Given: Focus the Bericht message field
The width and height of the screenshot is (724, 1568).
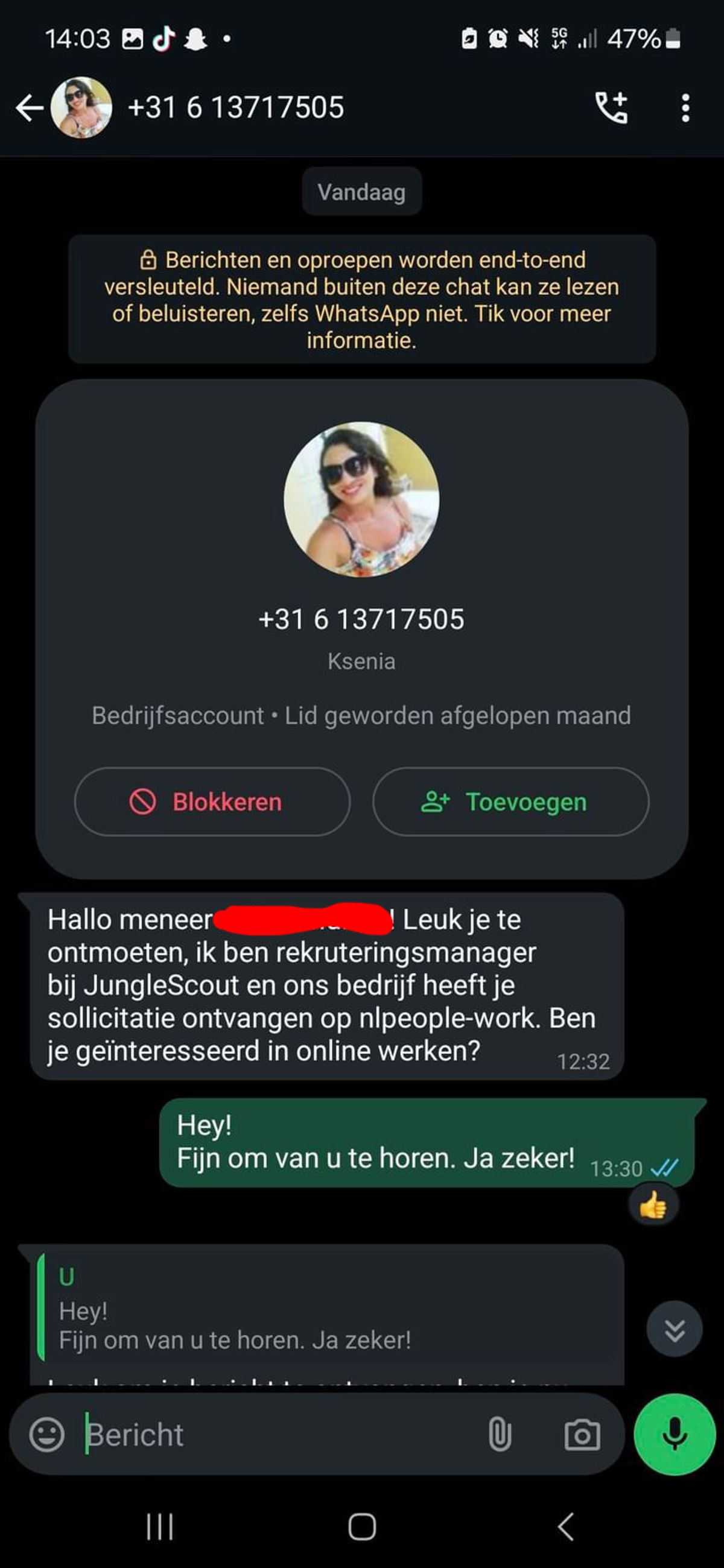Looking at the screenshot, I should 274,1435.
